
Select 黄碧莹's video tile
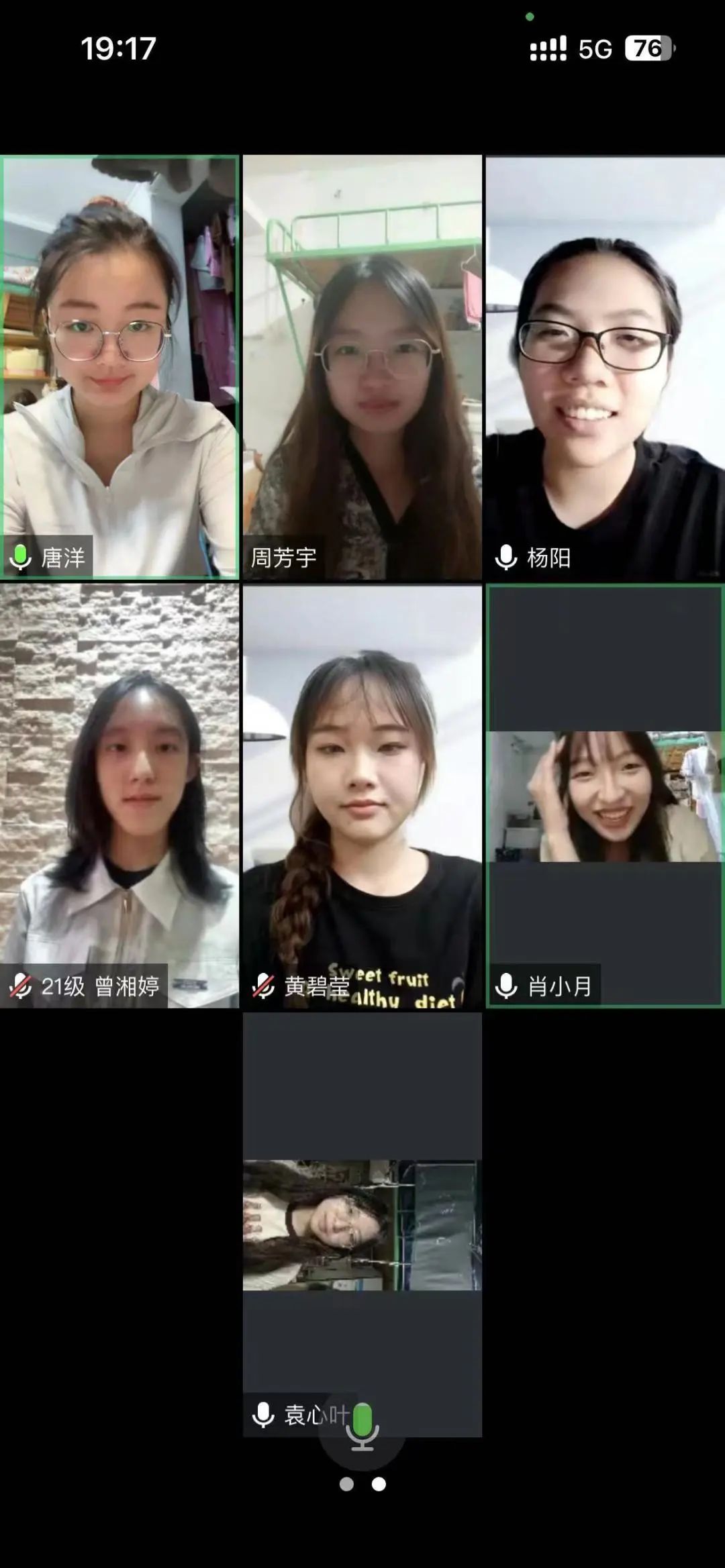pyautogui.click(x=362, y=795)
